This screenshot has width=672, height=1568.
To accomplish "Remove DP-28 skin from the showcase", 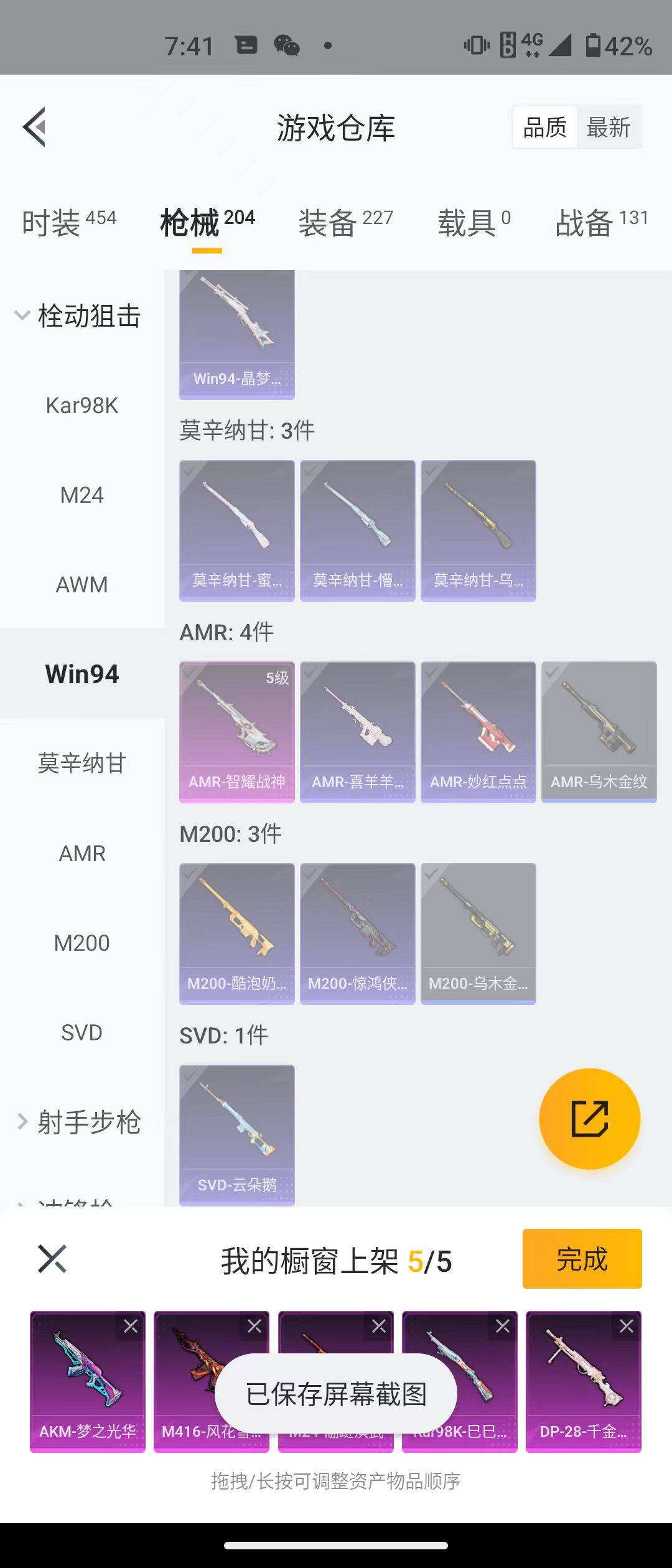I will [627, 1326].
